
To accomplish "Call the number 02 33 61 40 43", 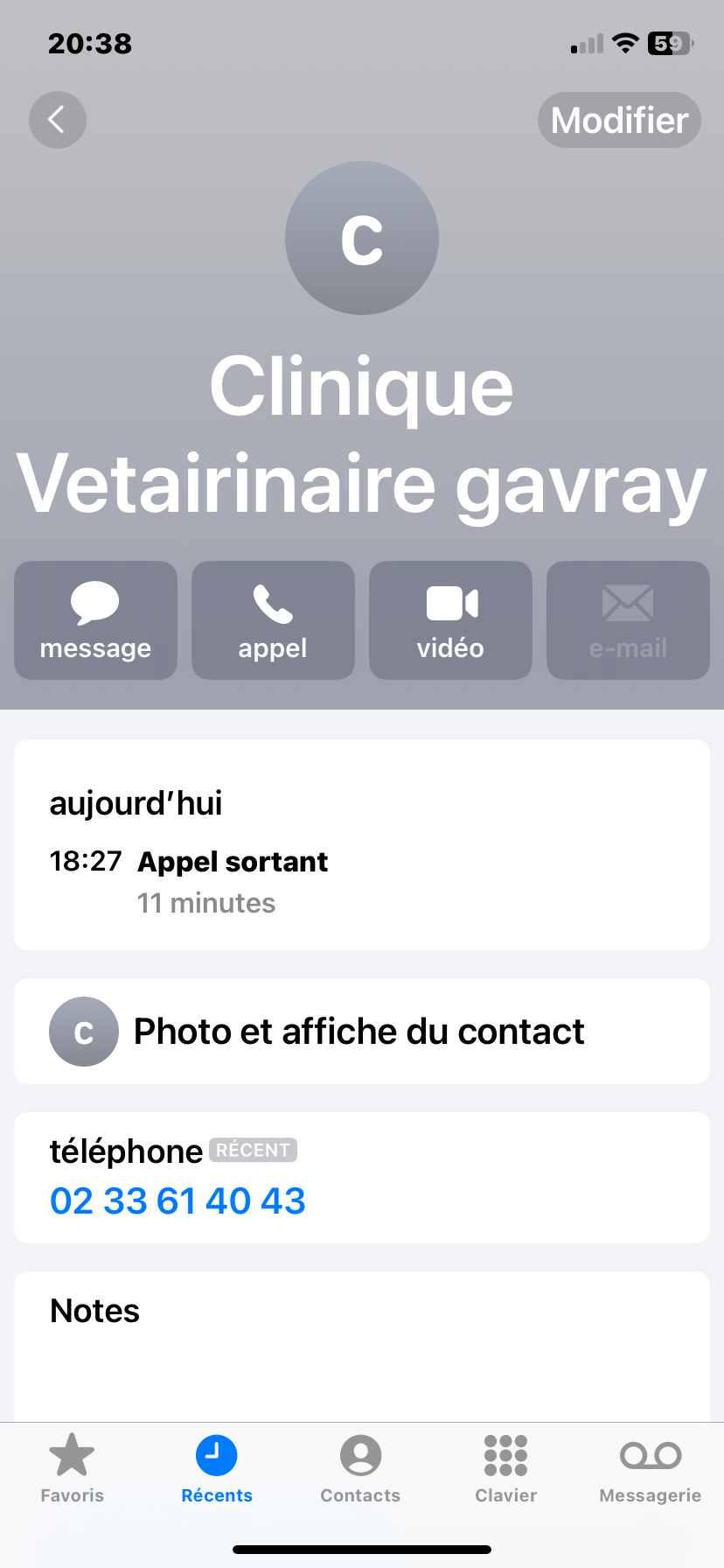I will [x=178, y=1201].
